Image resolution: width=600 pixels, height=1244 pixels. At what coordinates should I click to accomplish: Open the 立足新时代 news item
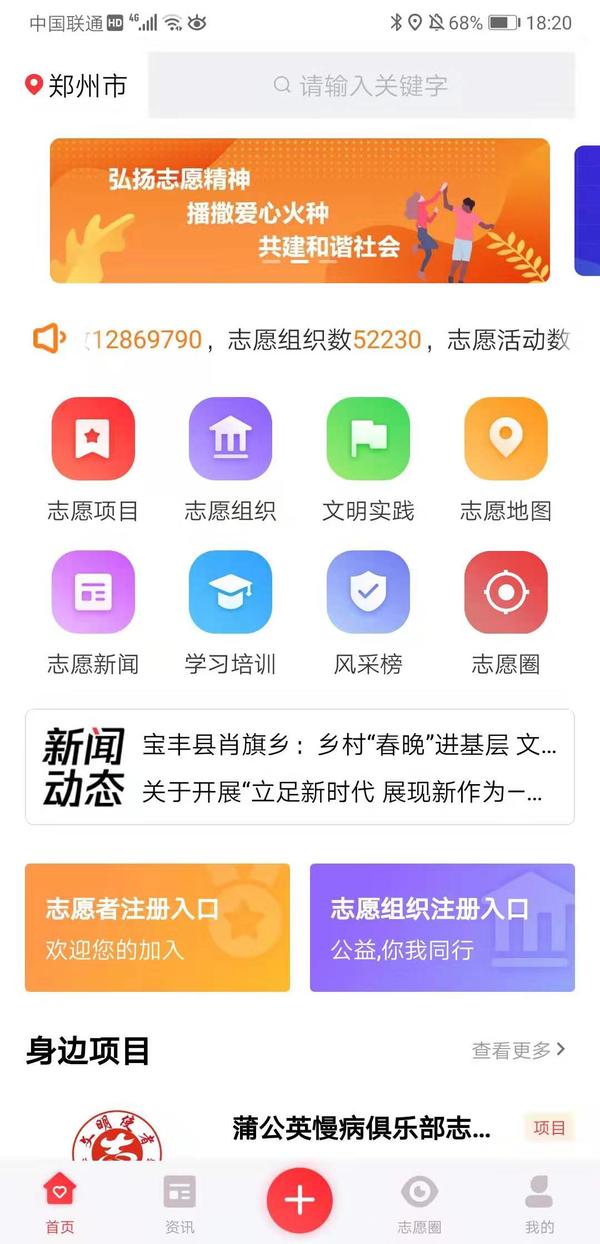[x=342, y=792]
